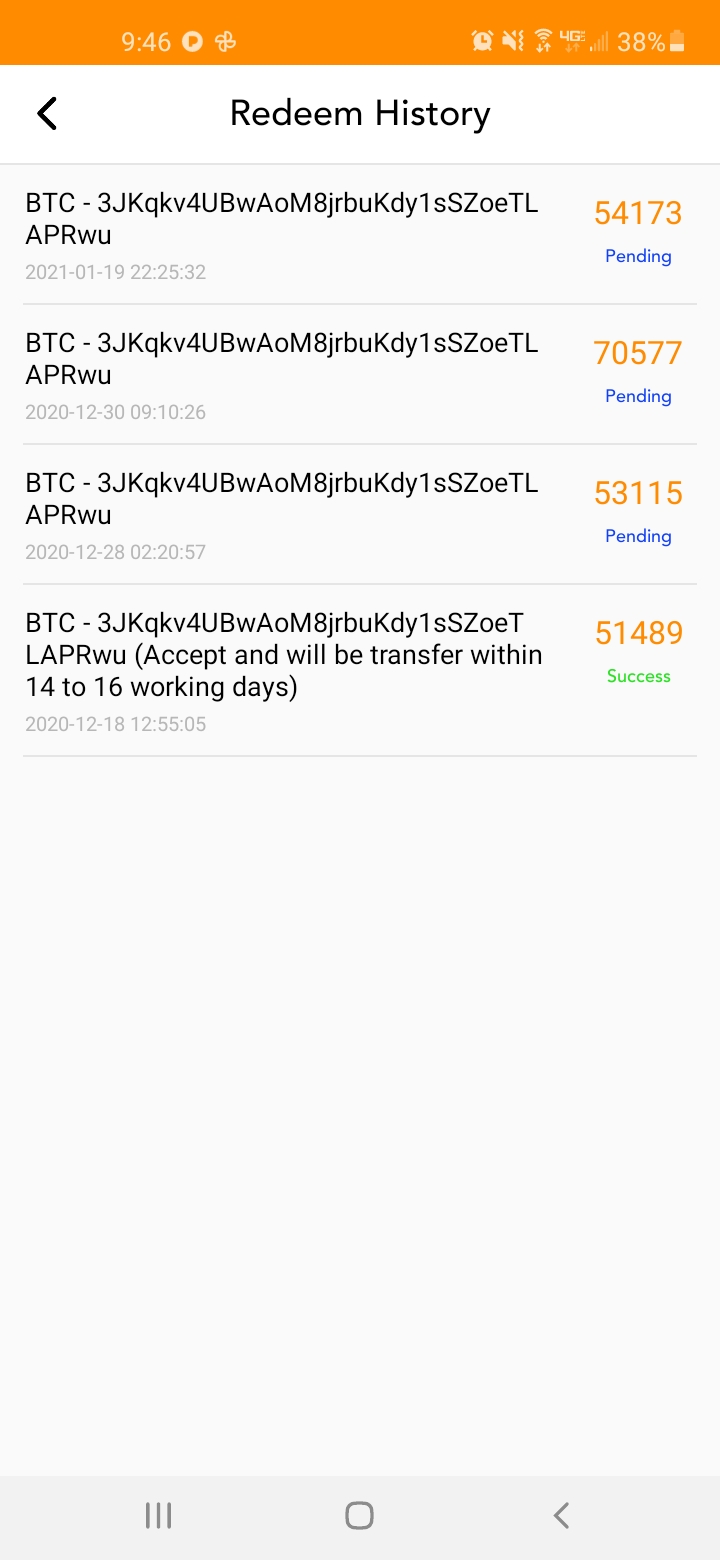Tap the recent apps button

point(158,1514)
